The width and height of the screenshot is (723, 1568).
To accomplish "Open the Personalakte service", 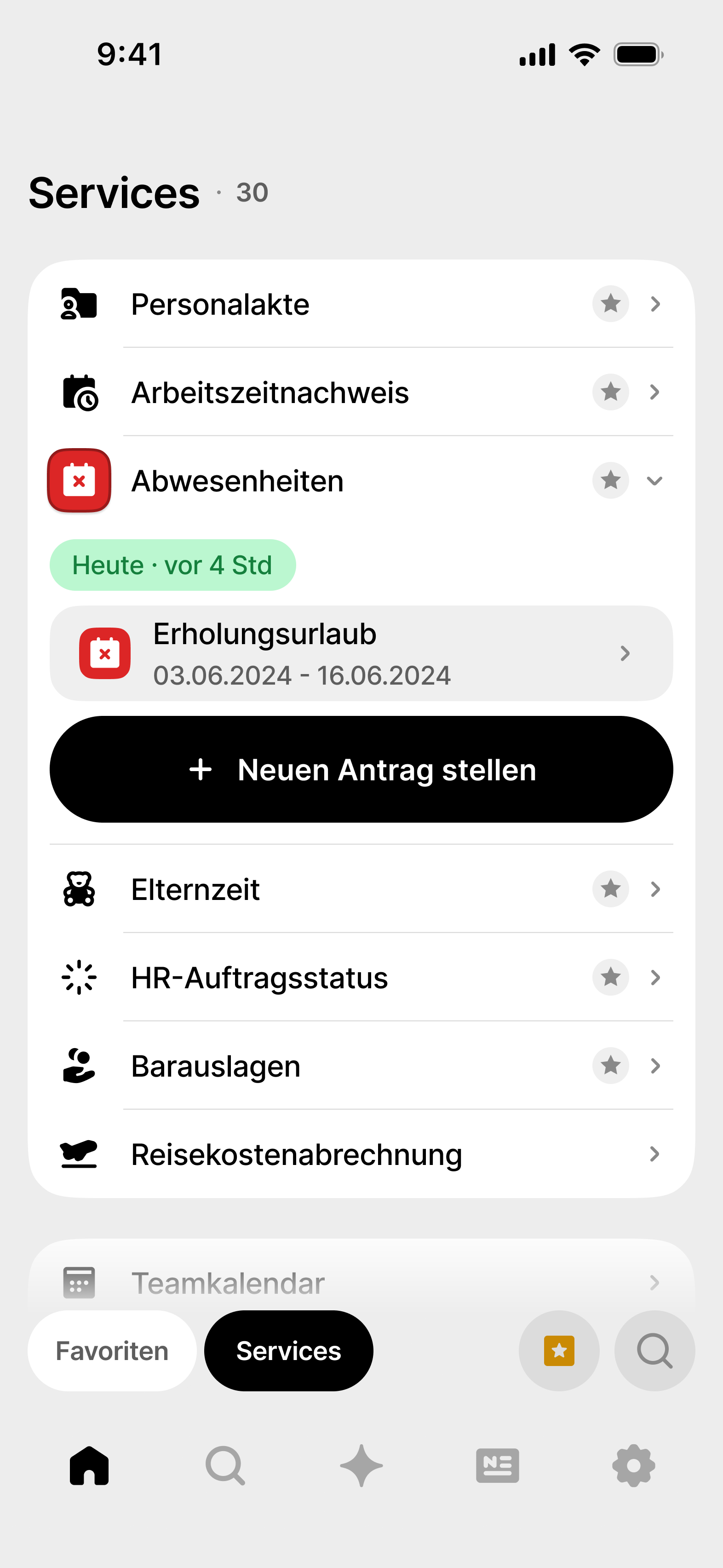I will coord(220,304).
